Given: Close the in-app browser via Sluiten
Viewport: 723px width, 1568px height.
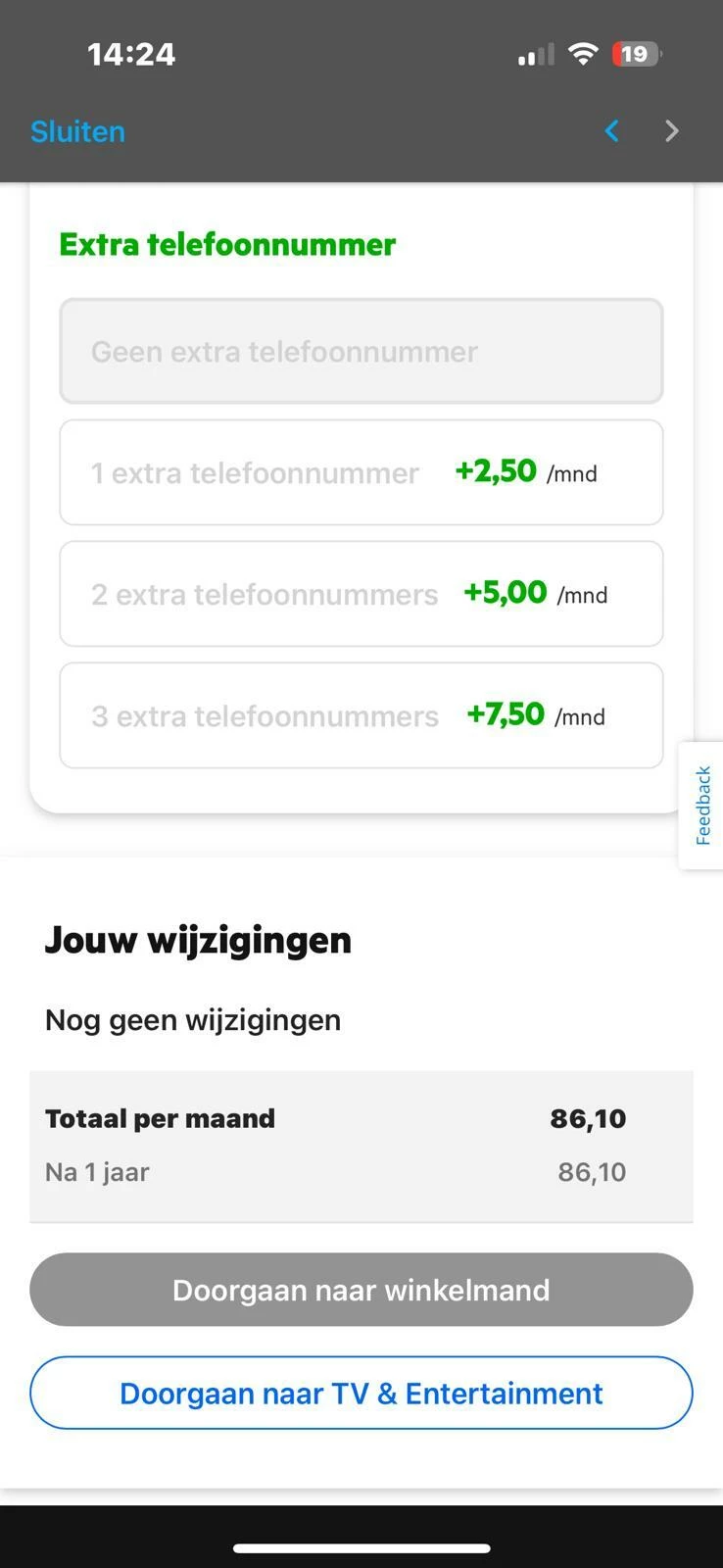Looking at the screenshot, I should 77,131.
